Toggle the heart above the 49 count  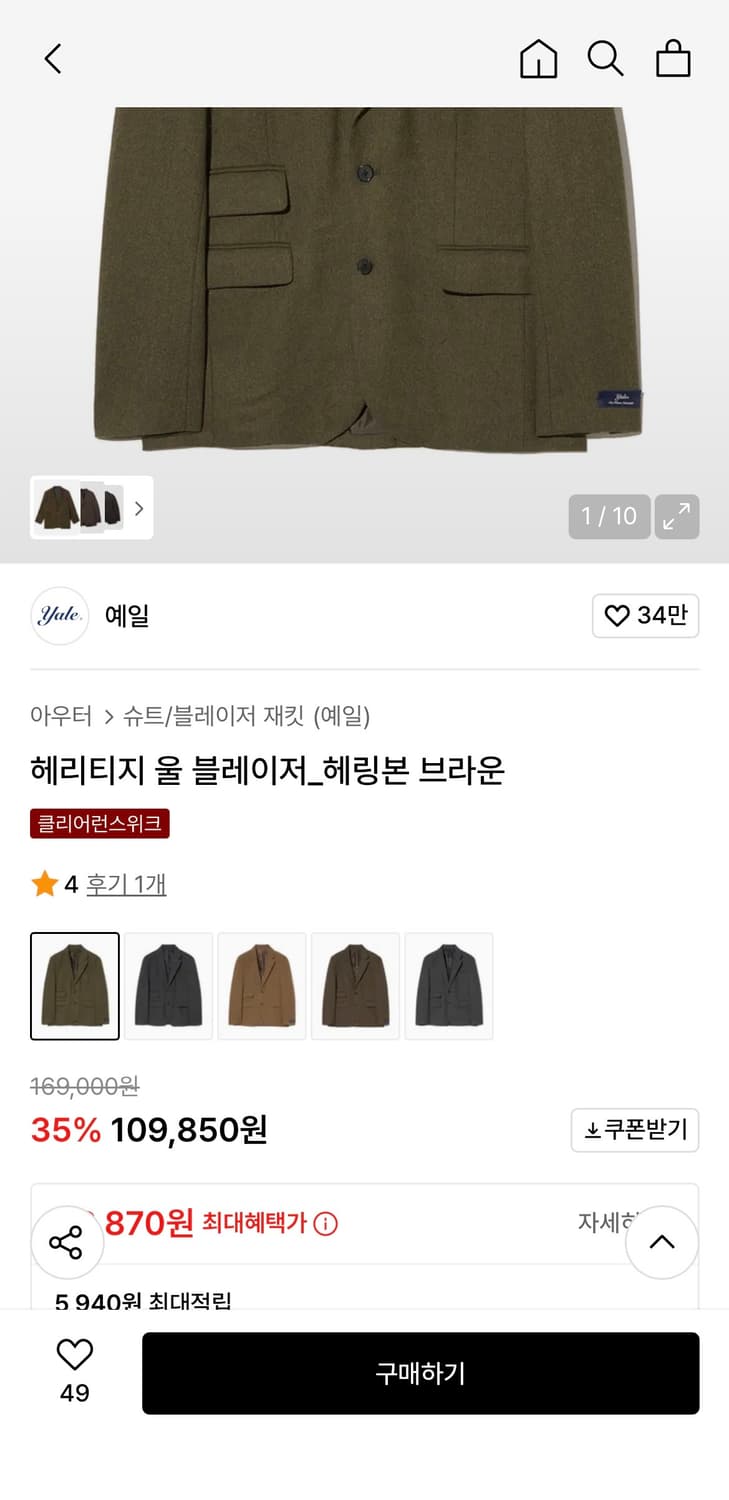[73, 1356]
